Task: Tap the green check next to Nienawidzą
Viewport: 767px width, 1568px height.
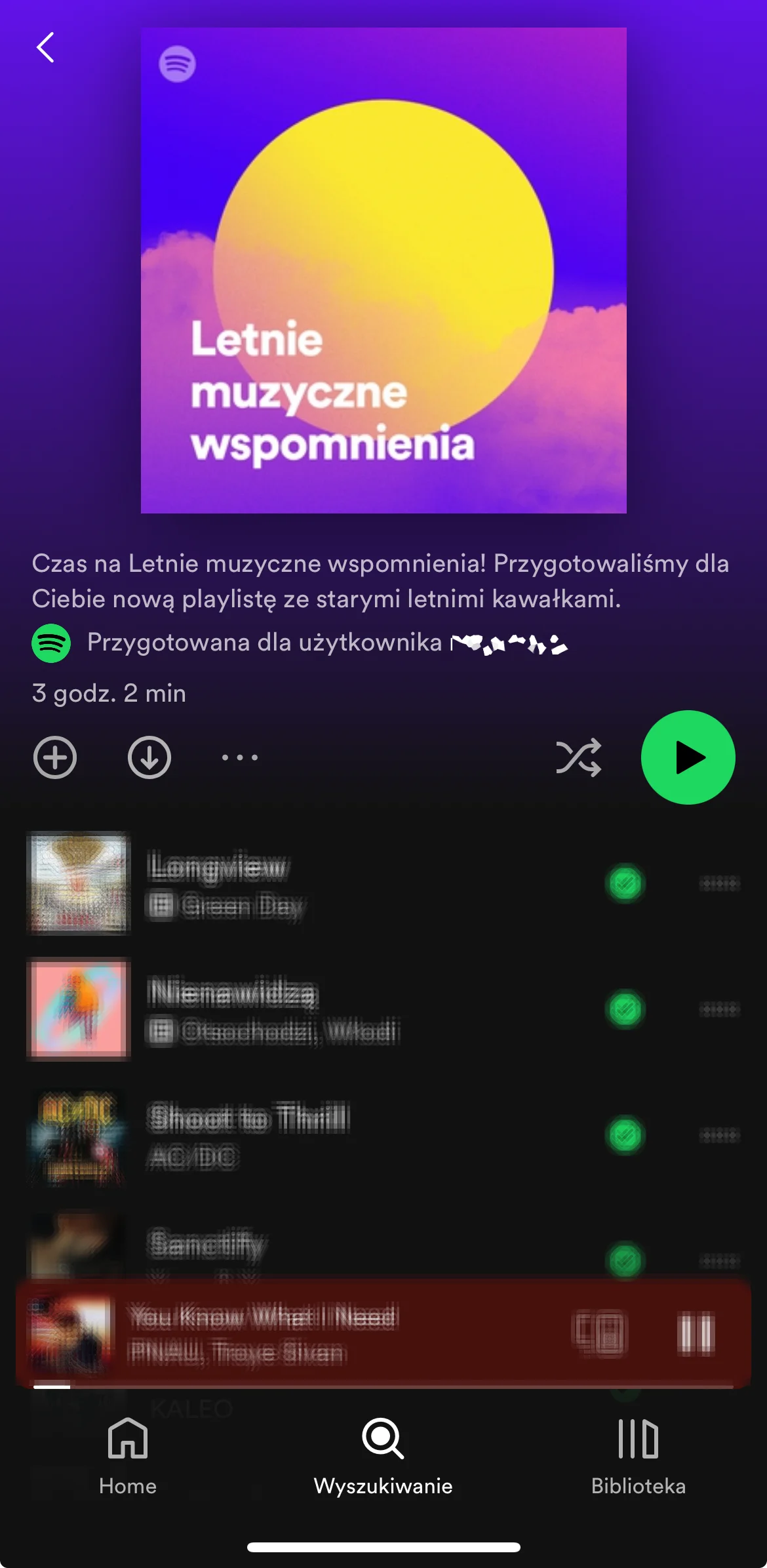Action: click(x=625, y=1009)
